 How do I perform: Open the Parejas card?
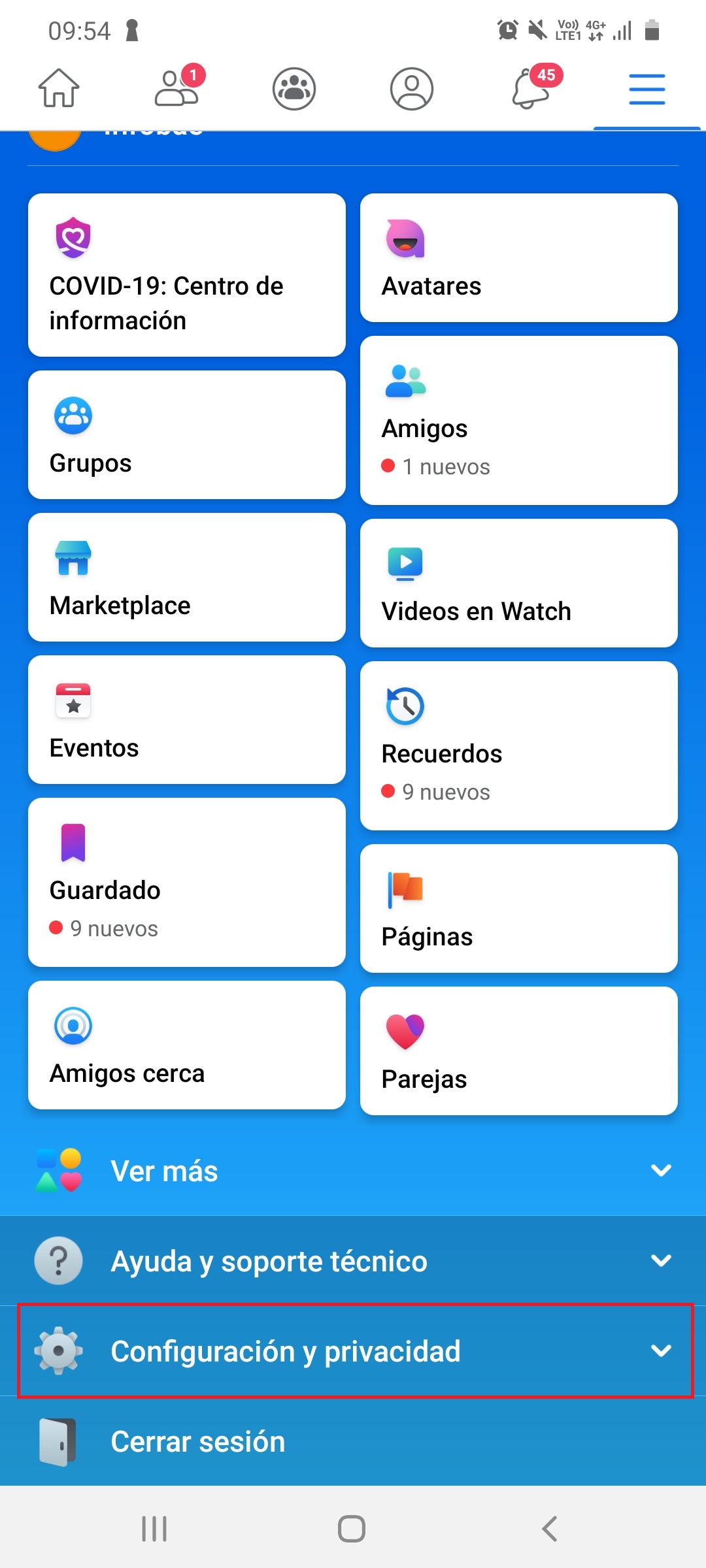point(519,1051)
